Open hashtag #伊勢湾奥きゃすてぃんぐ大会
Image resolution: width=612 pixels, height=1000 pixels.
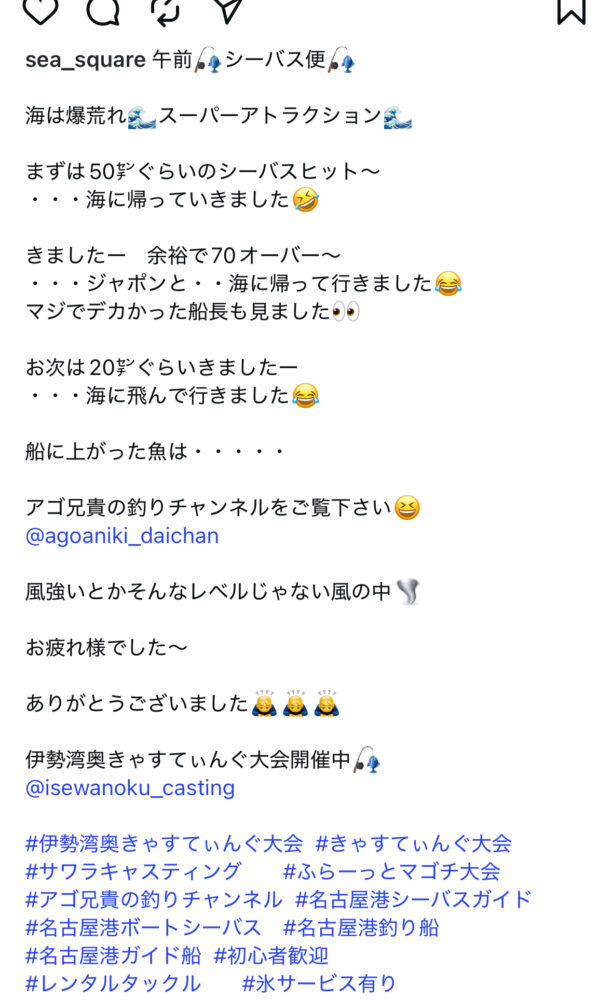[164, 844]
